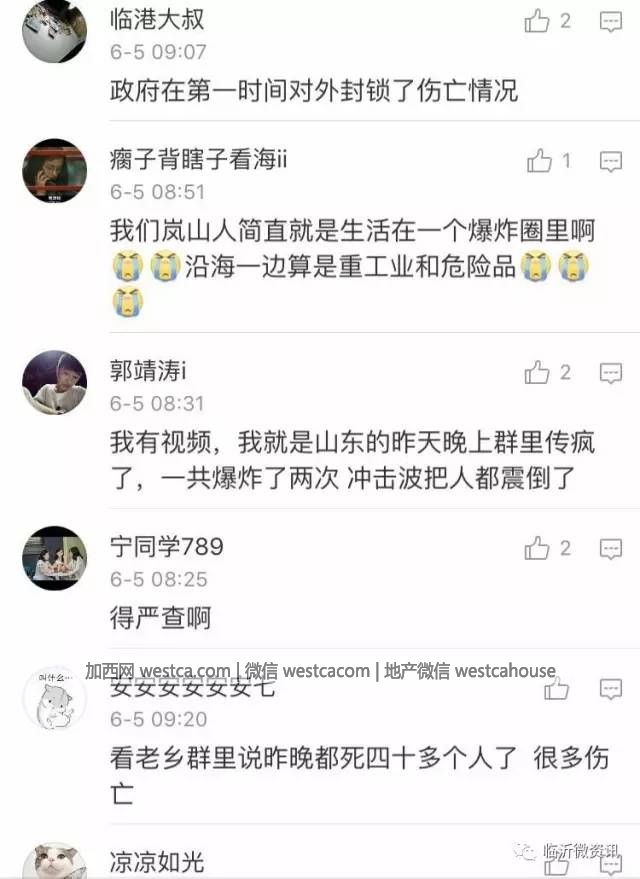Like the comment posted at 6-5 09:20
Image resolution: width=640 pixels, height=879 pixels.
click(x=556, y=689)
